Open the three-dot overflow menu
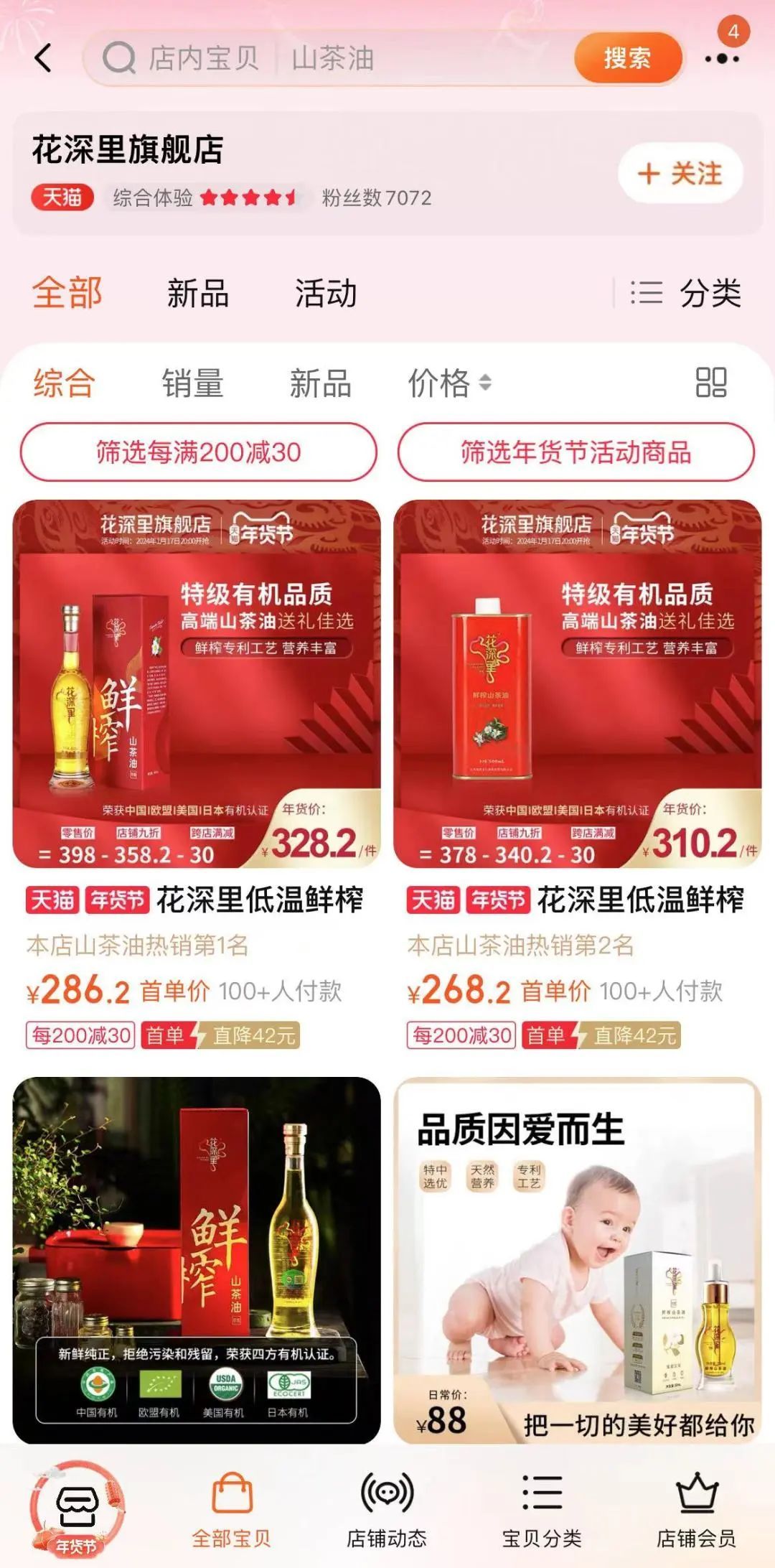Screen dimensions: 775x1568 point(721,59)
